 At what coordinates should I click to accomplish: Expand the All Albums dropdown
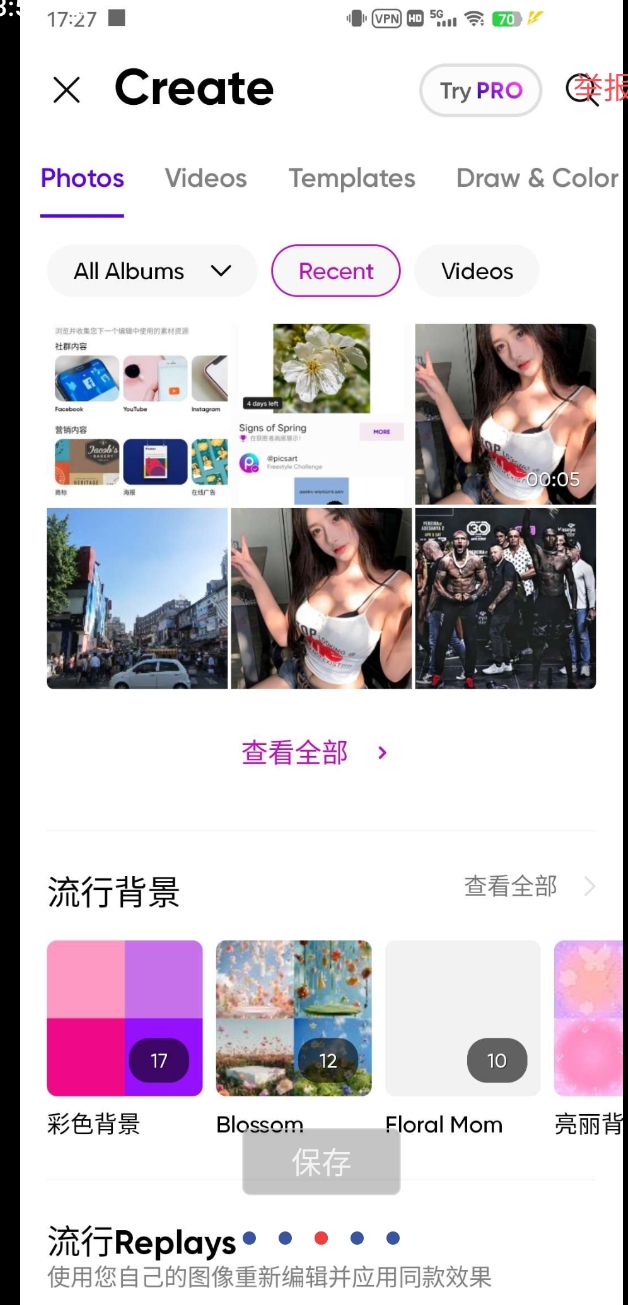pyautogui.click(x=152, y=271)
